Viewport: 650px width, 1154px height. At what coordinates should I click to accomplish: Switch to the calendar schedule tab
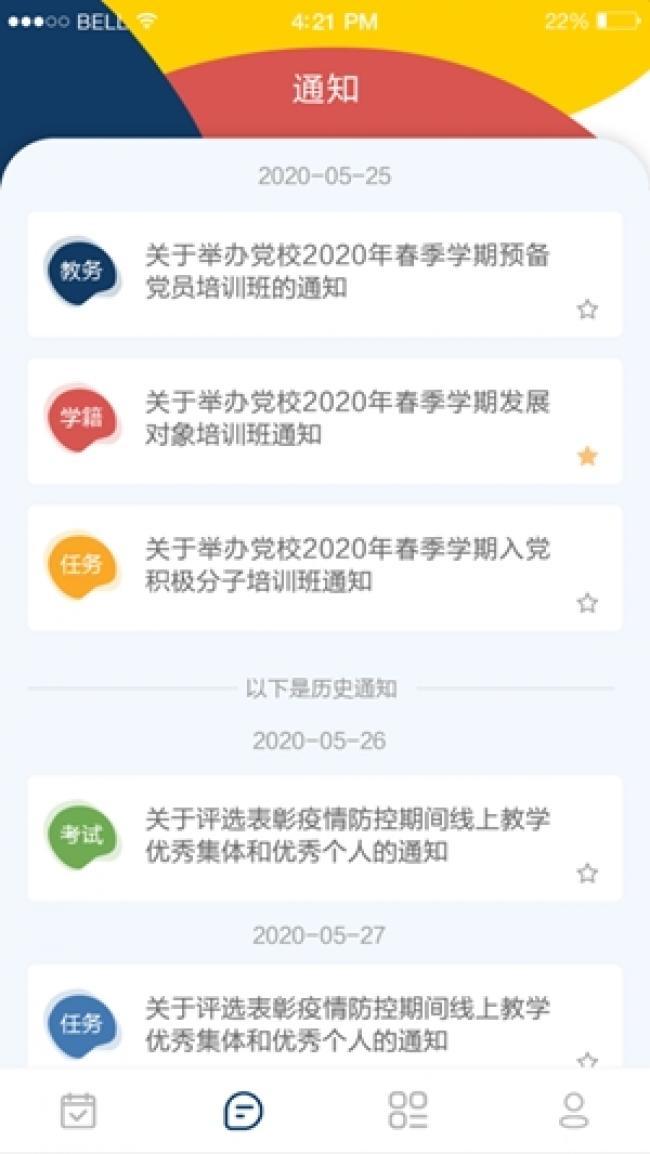pyautogui.click(x=78, y=1111)
